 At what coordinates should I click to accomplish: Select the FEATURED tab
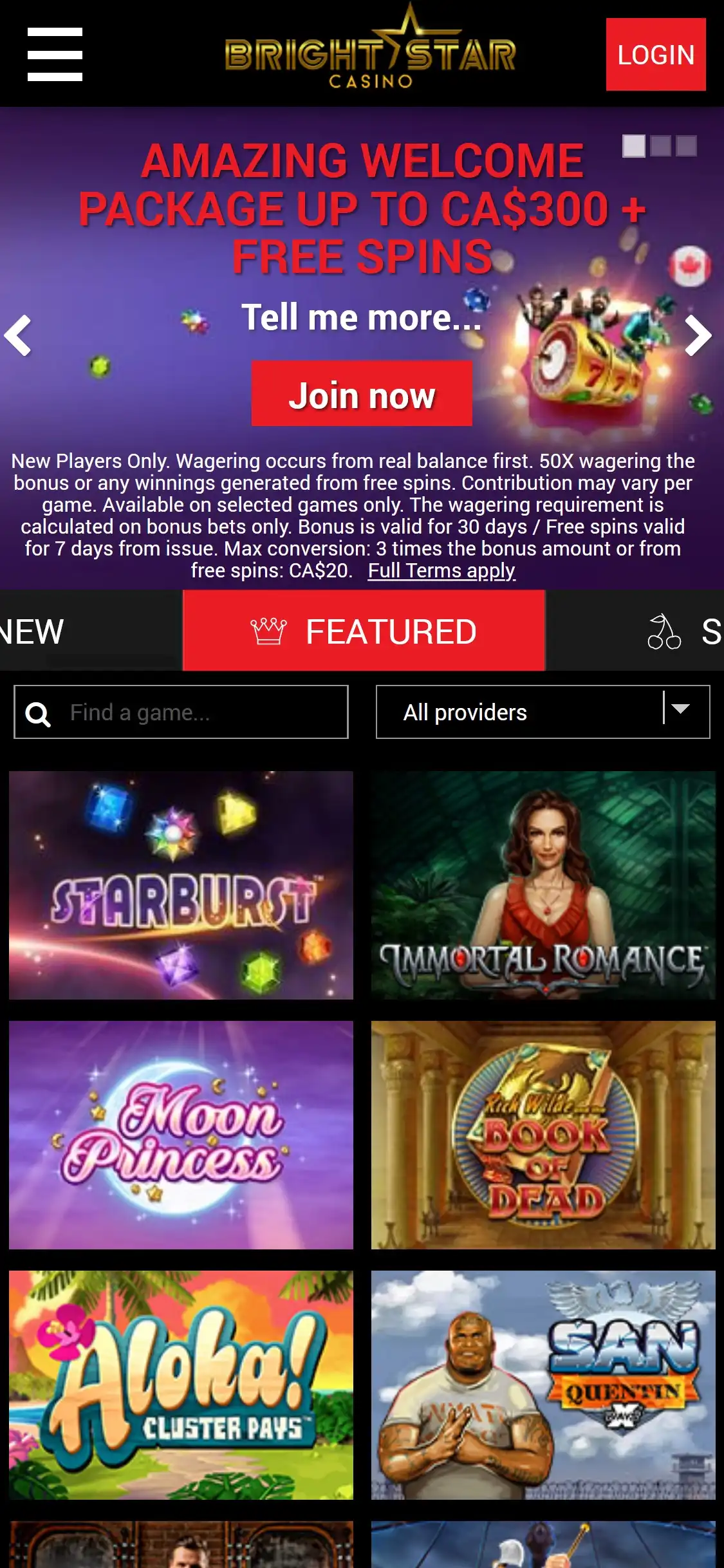(364, 631)
